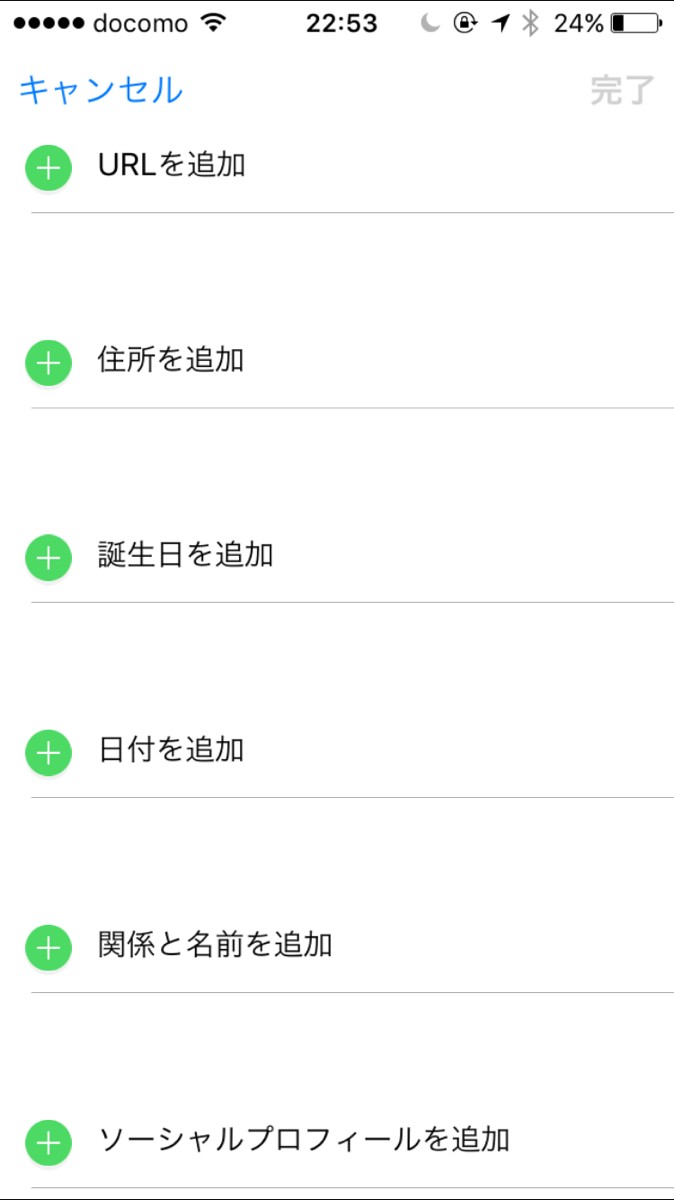Add a related name via 関係と名前を追加
The width and height of the screenshot is (674, 1200).
pos(214,946)
